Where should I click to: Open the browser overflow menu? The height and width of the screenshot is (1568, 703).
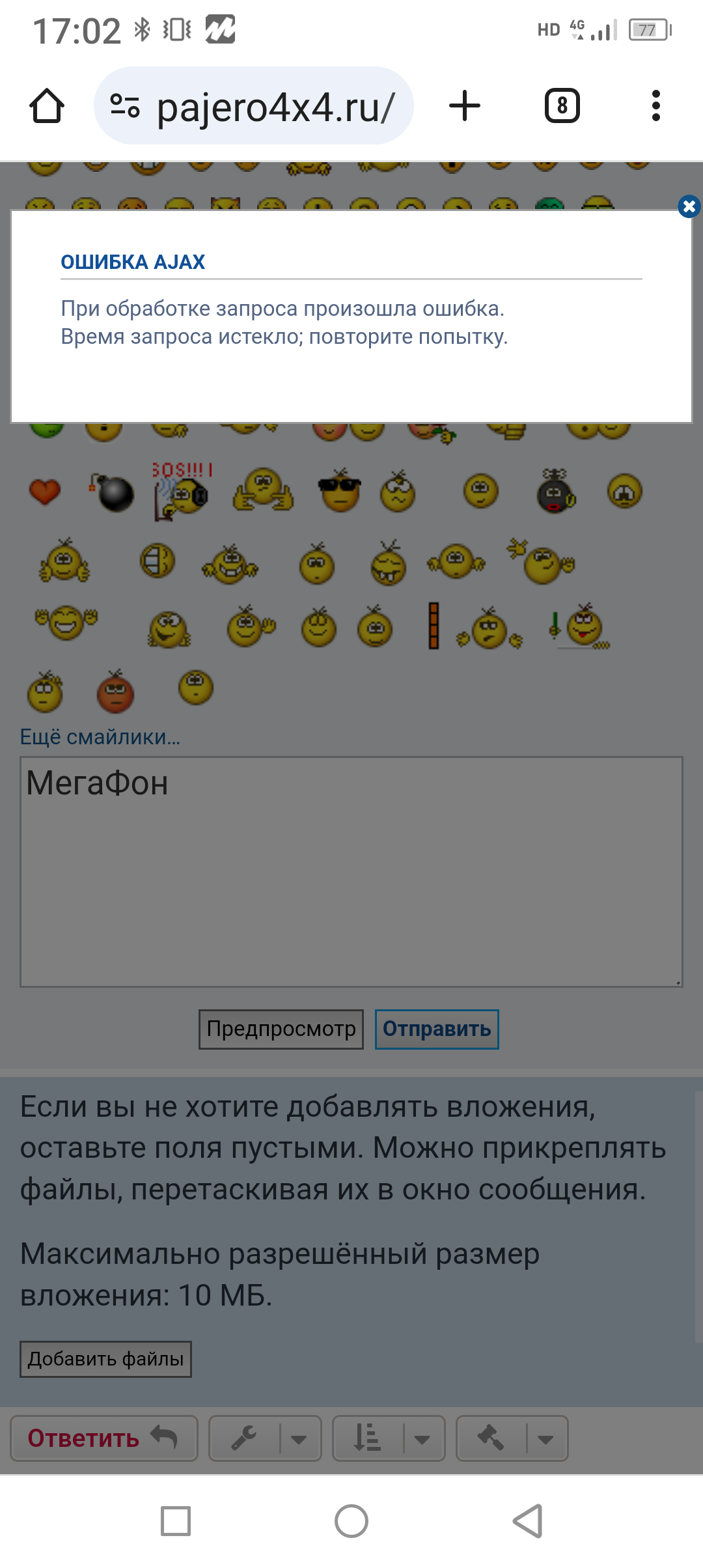tap(655, 105)
